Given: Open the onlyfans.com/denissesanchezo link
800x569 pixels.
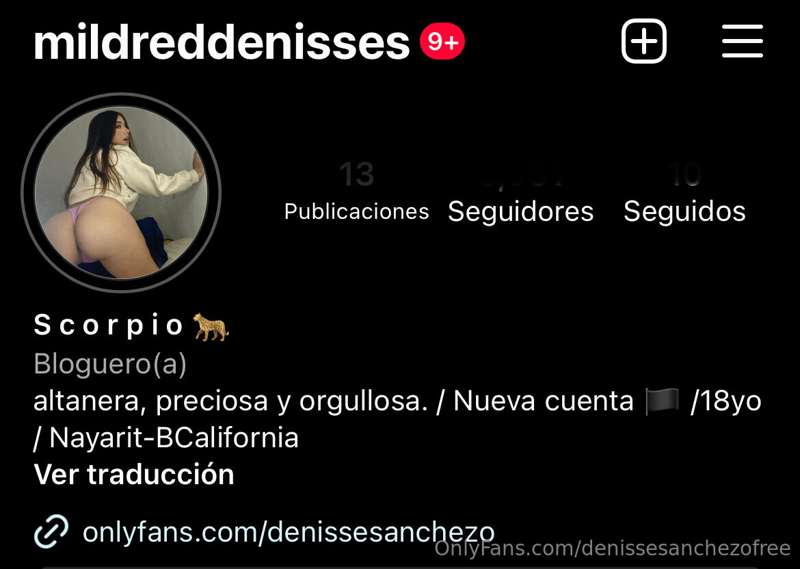Looking at the screenshot, I should (288, 532).
